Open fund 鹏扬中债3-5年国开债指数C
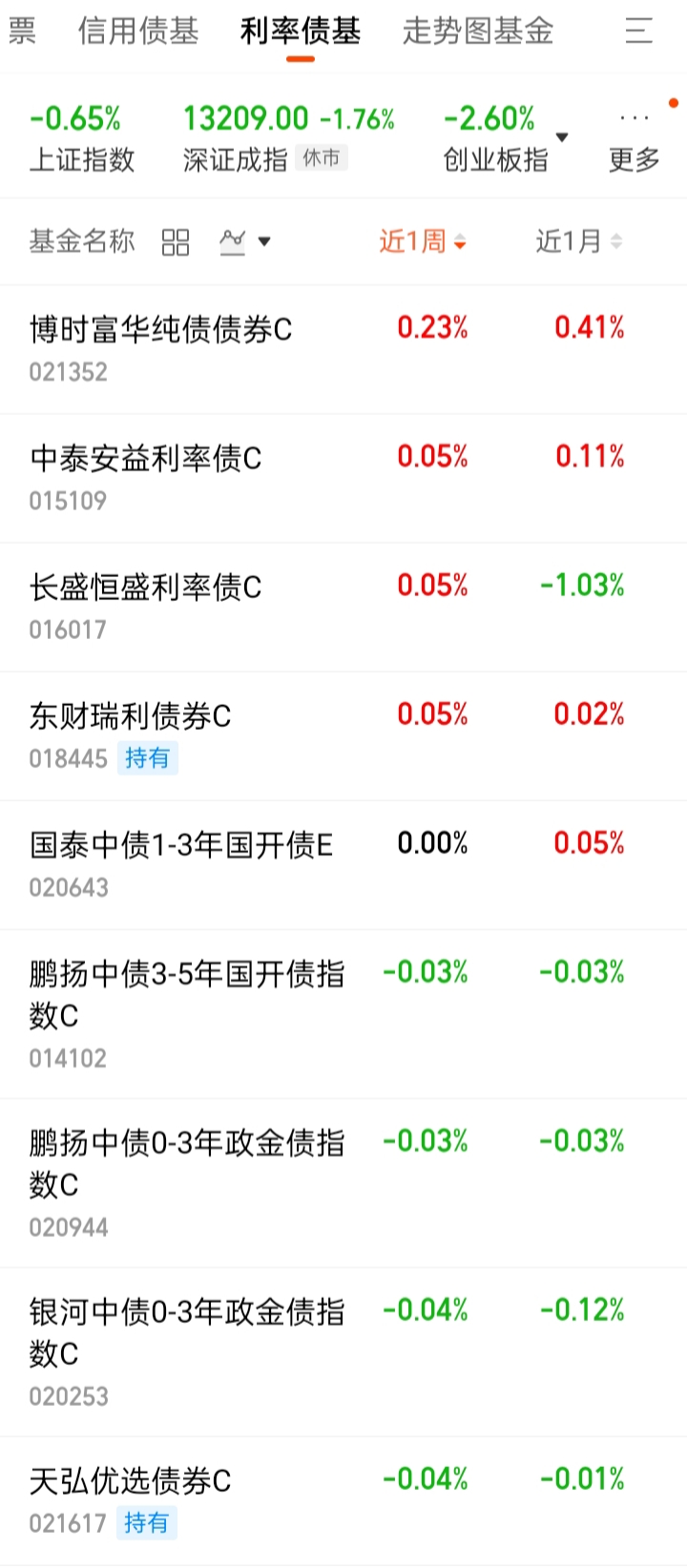 pos(343,1014)
